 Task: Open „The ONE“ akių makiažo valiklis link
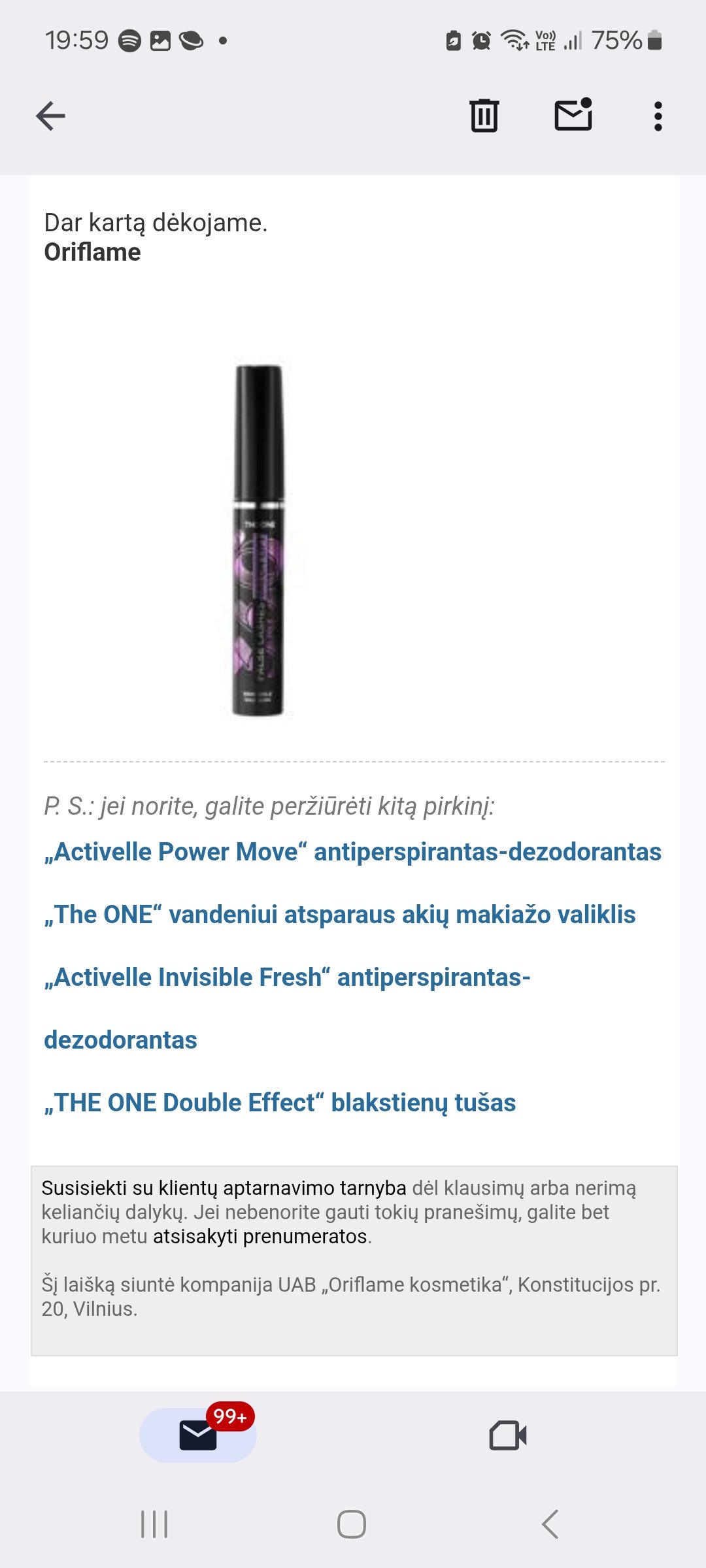(340, 915)
